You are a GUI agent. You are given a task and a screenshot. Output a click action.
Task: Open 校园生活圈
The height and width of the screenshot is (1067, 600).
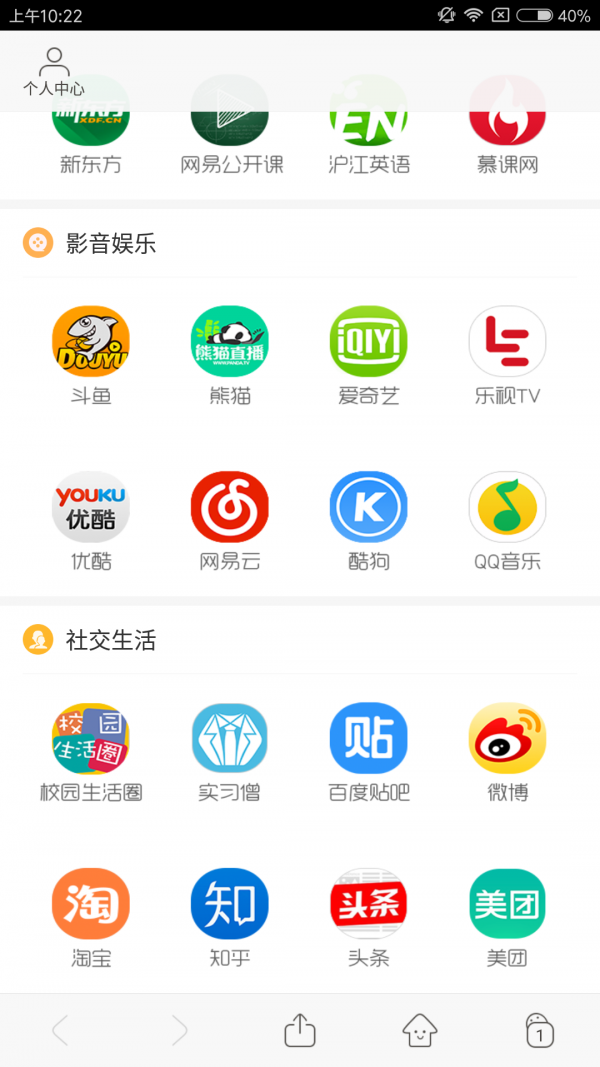coord(91,739)
